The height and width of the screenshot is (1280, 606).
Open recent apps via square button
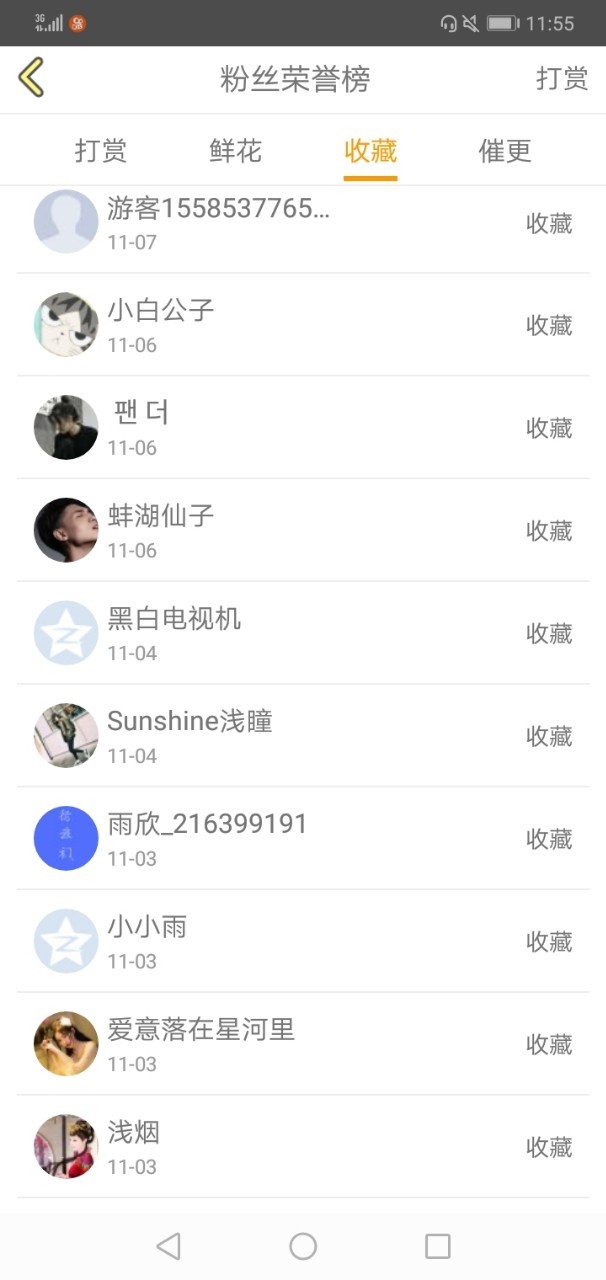(438, 1246)
